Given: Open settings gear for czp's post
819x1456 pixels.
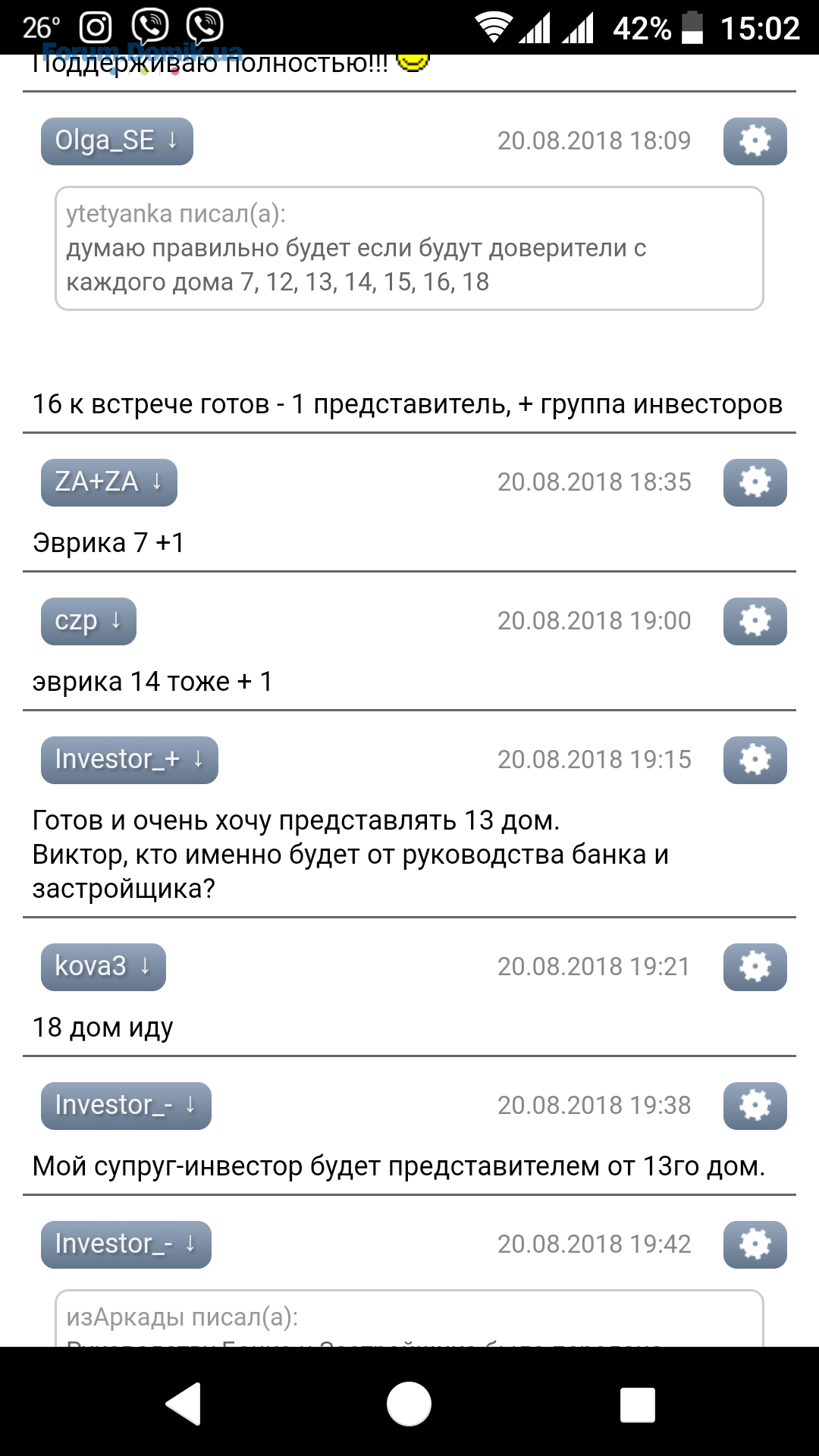Looking at the screenshot, I should pyautogui.click(x=755, y=621).
